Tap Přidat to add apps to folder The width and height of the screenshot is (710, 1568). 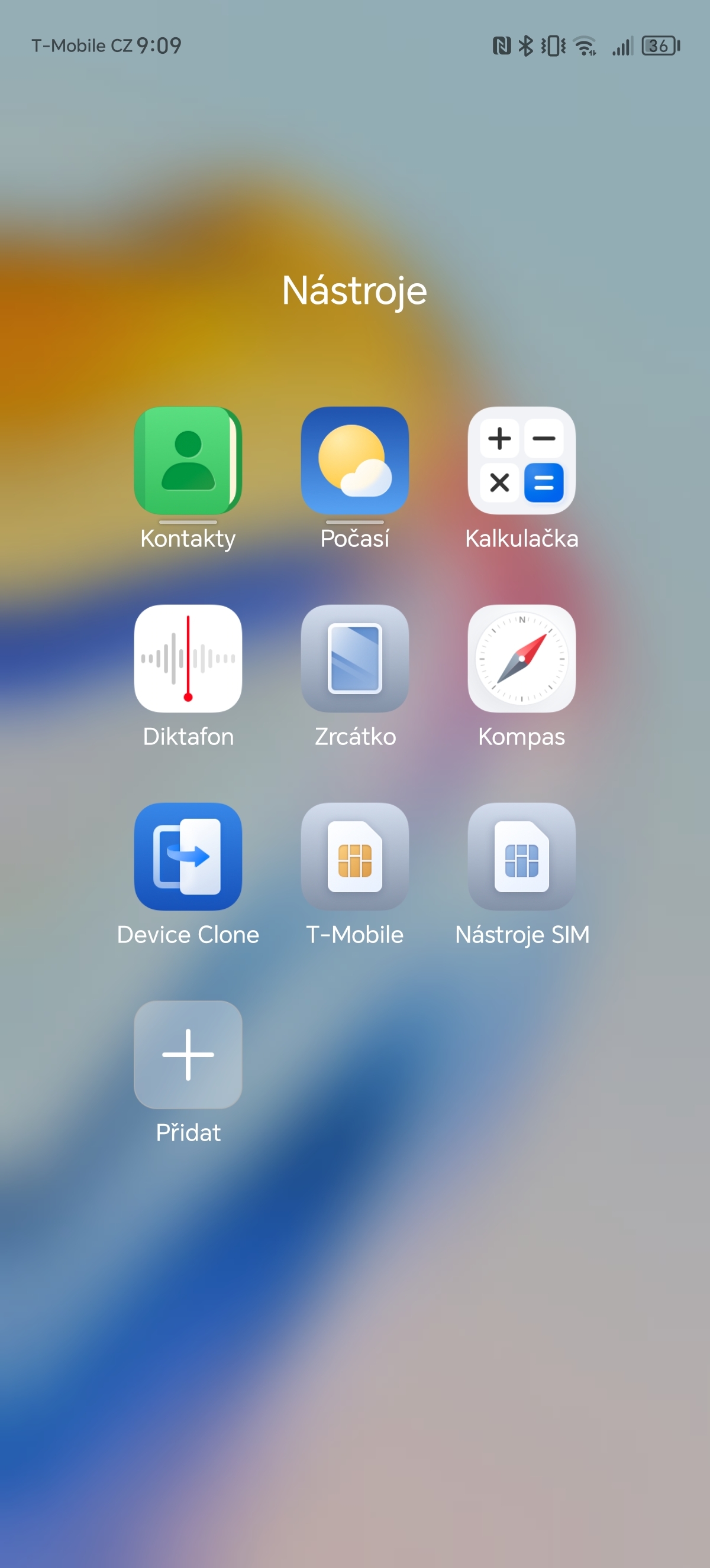click(x=188, y=1054)
